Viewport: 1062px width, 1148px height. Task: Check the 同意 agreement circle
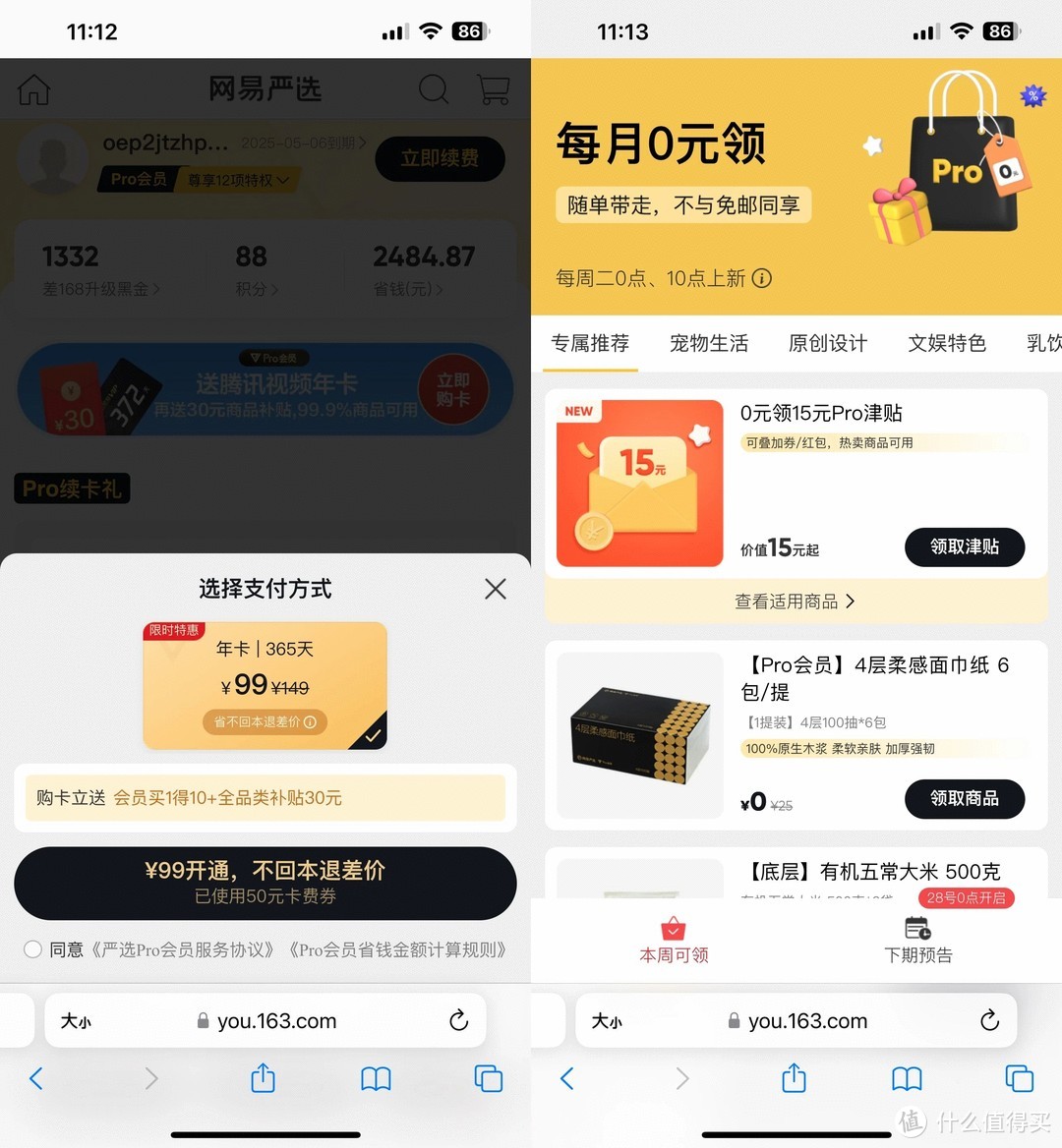[32, 949]
